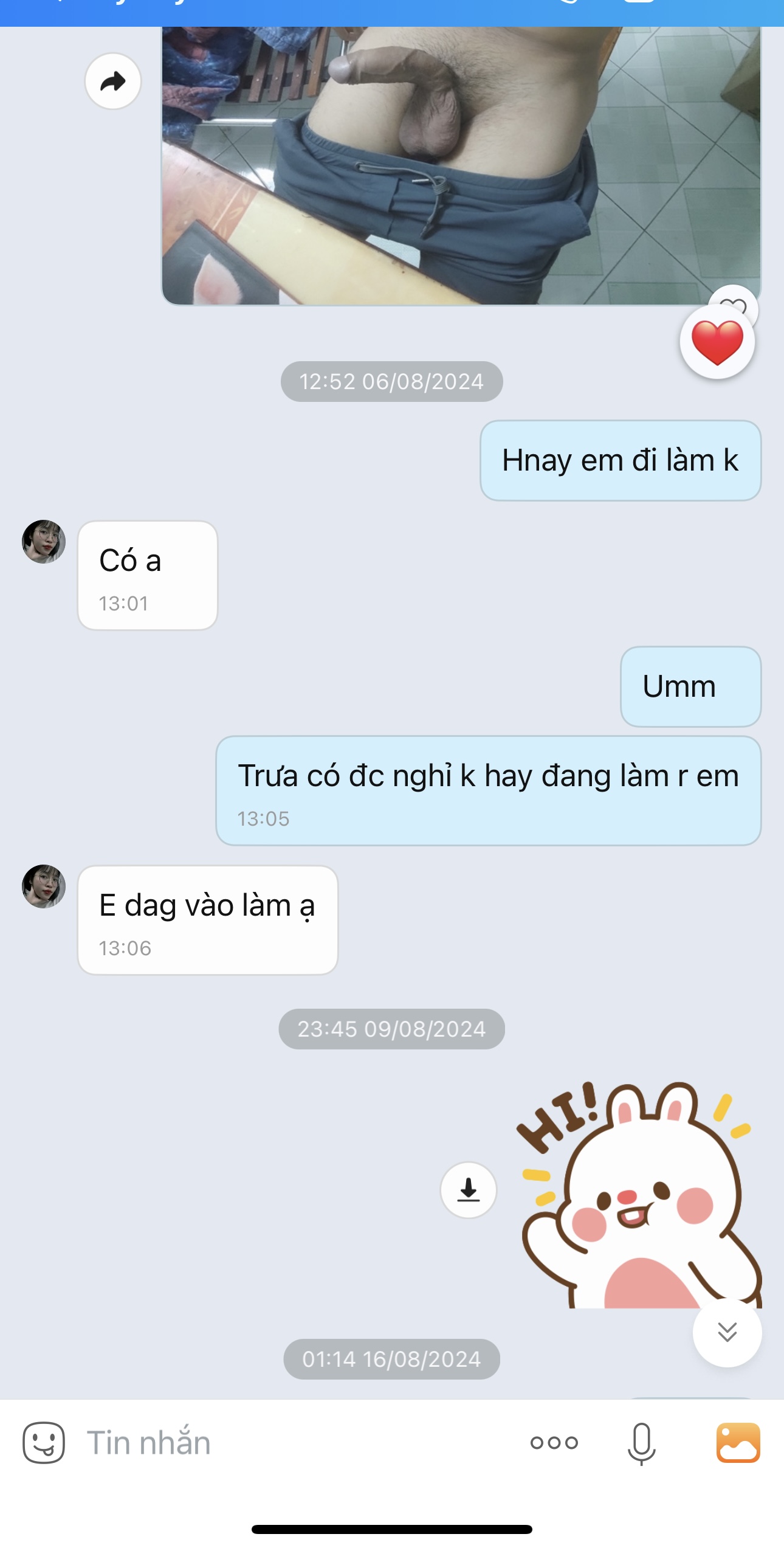Tap the red heart reaction on the photo

pyautogui.click(x=717, y=342)
